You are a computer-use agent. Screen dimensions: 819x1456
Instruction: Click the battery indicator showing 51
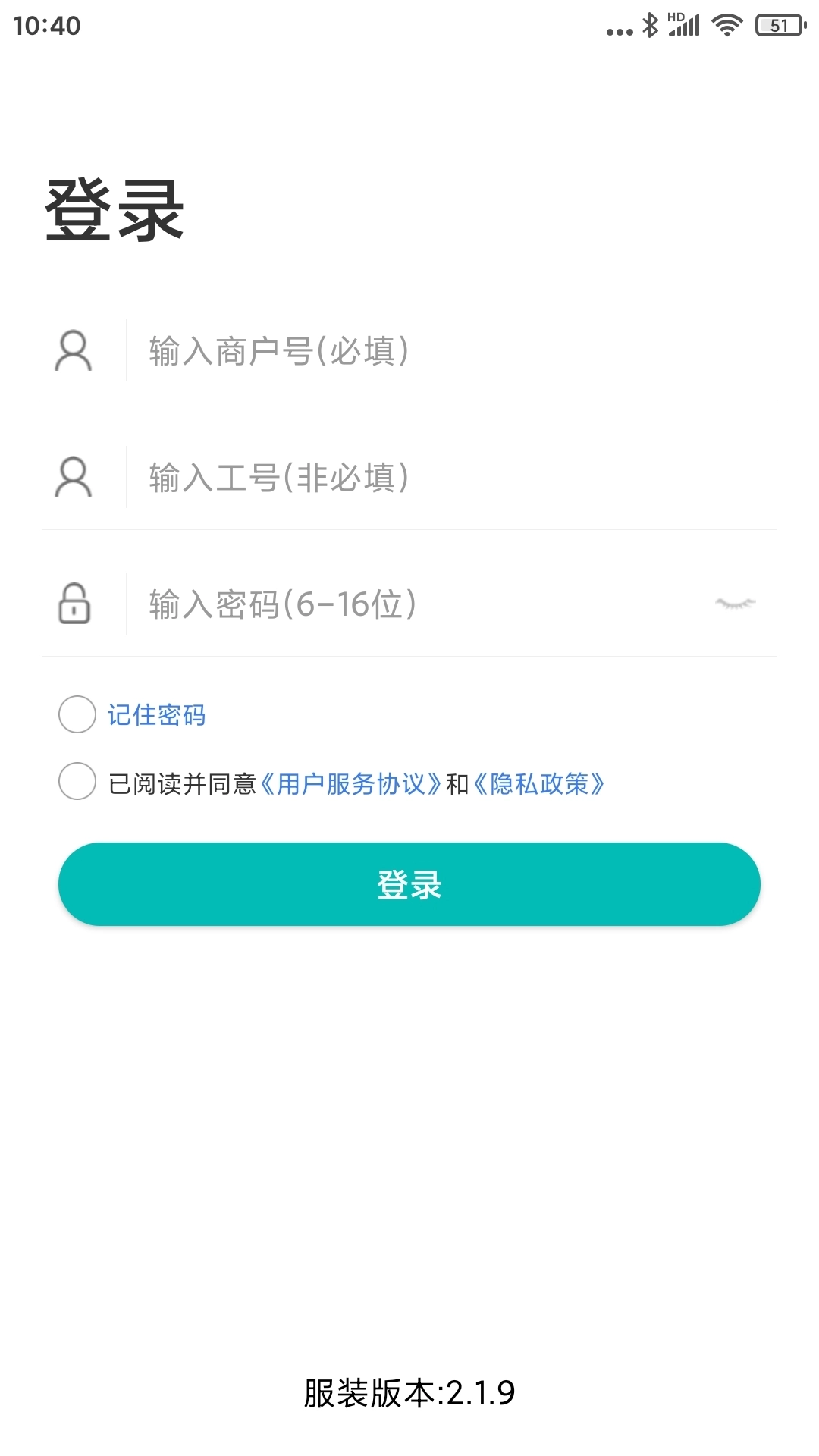coord(778,24)
